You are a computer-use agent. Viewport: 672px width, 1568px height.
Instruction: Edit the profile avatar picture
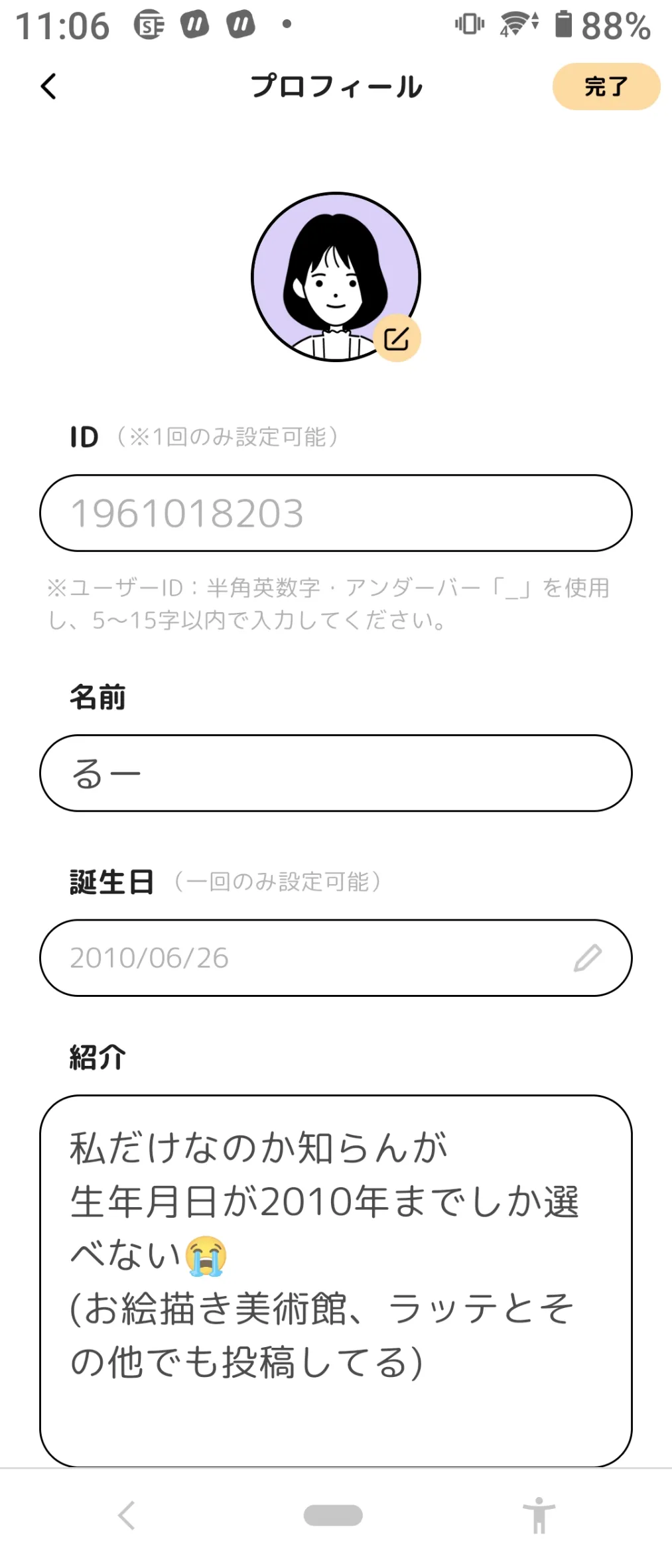[x=397, y=338]
